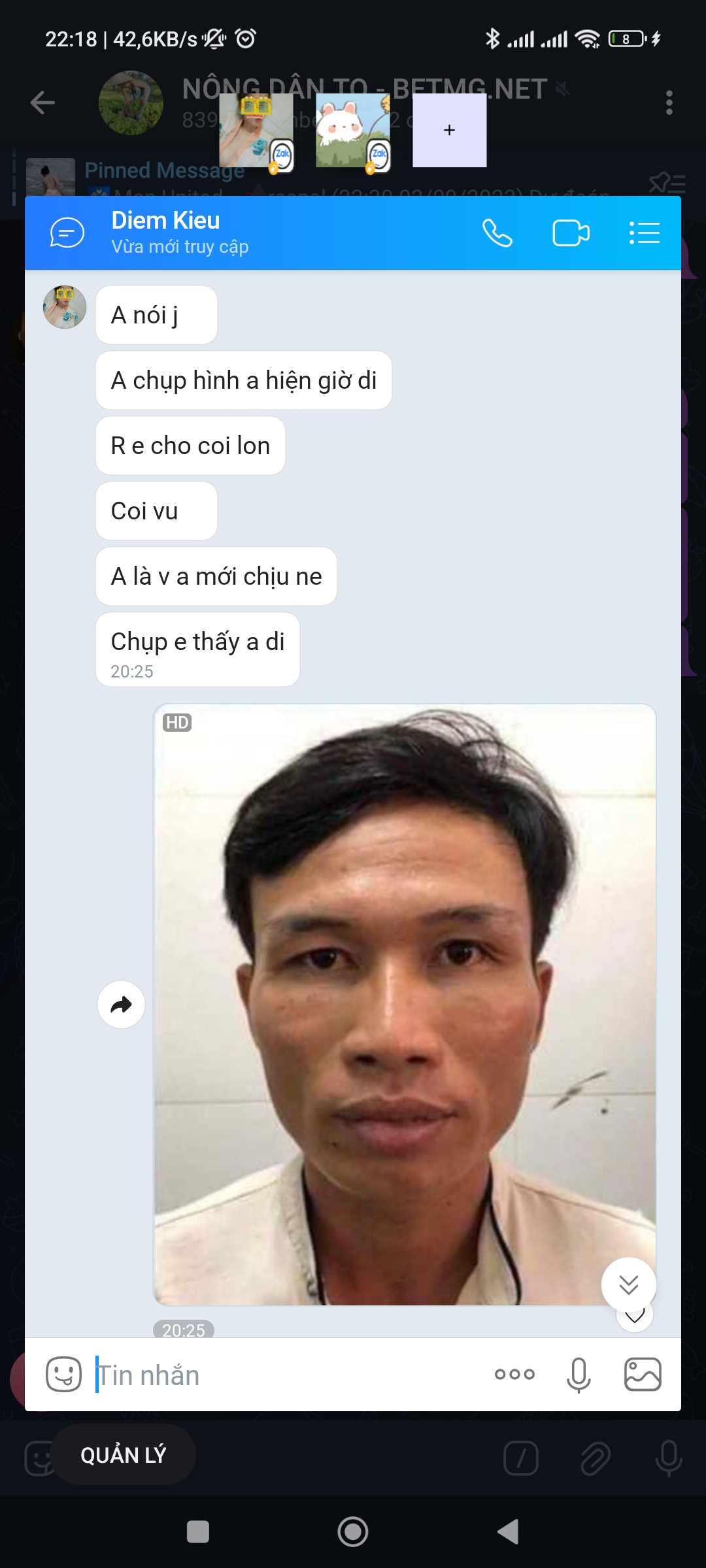Jump to the latest messages
Screen dimensions: 706x1568
[628, 1284]
